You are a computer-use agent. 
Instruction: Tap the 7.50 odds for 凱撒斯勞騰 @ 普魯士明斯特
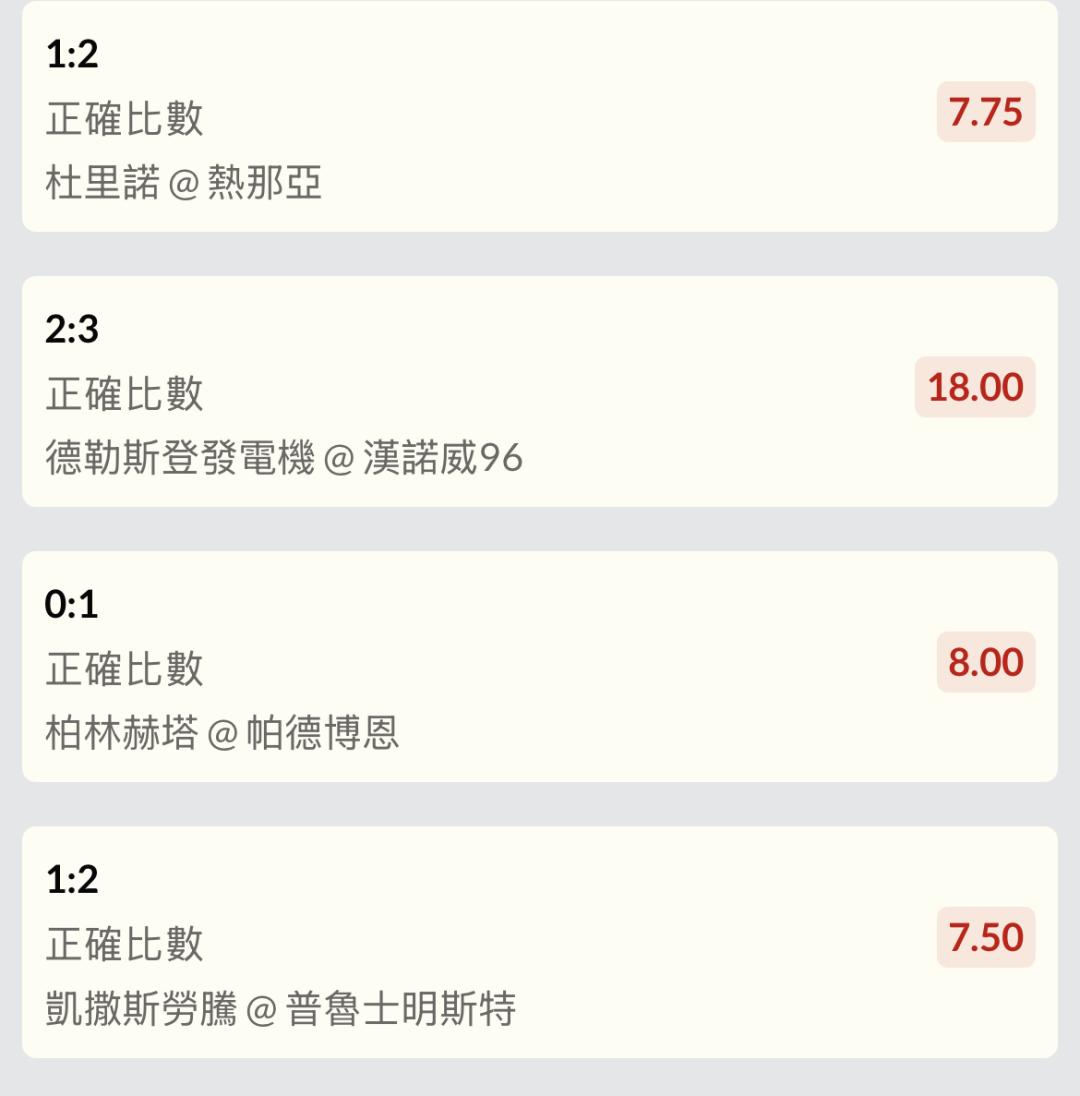(985, 937)
